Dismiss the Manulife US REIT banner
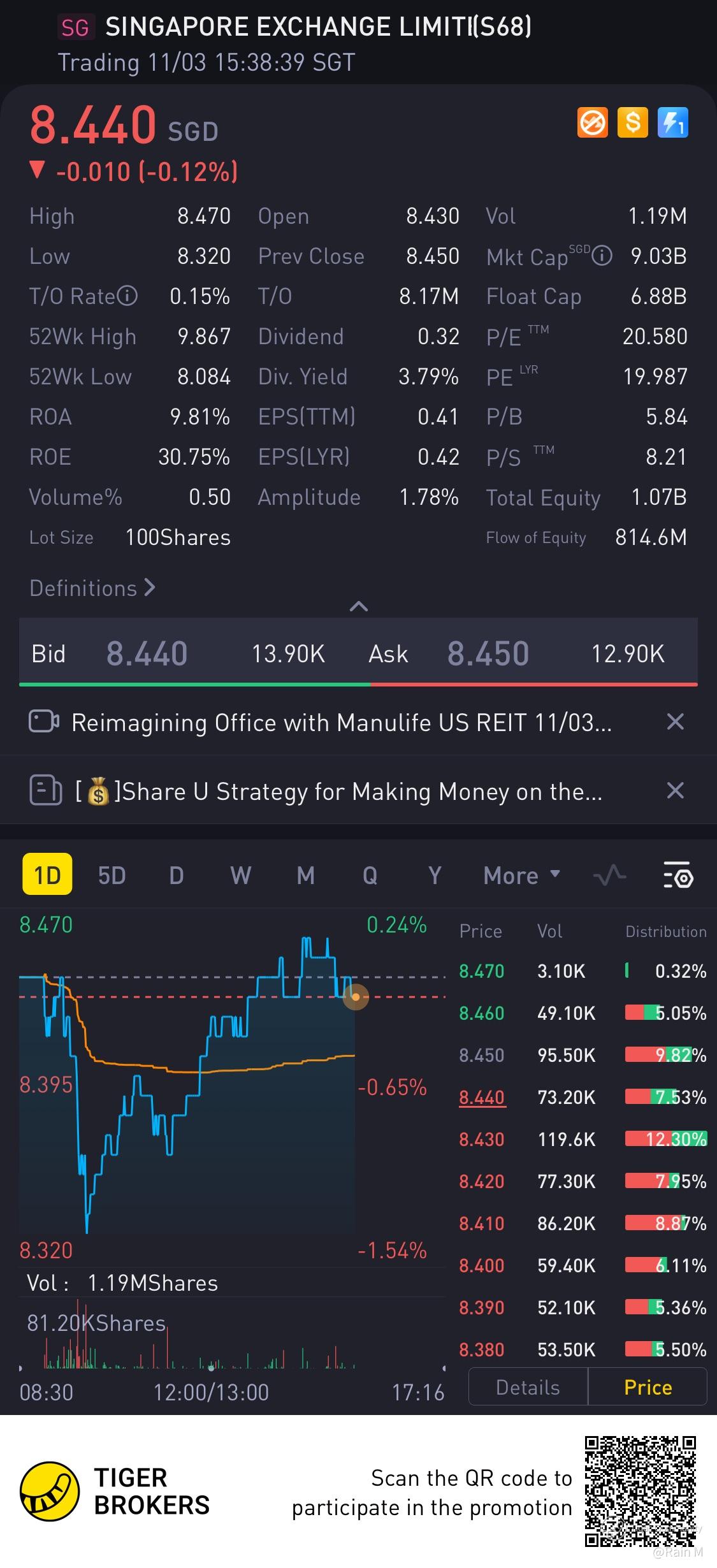 tap(675, 722)
